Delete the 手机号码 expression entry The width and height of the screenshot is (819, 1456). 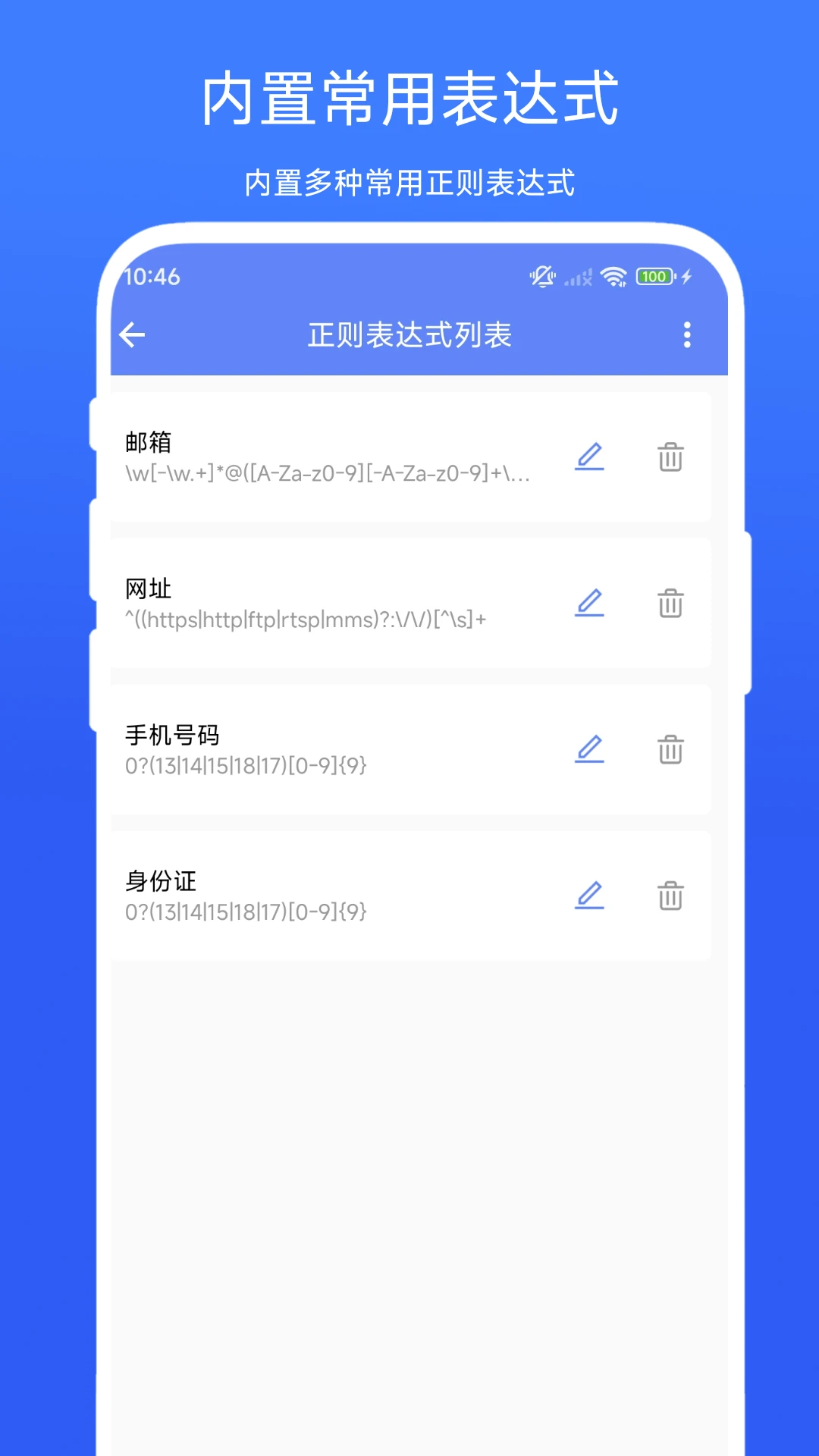[x=670, y=749]
